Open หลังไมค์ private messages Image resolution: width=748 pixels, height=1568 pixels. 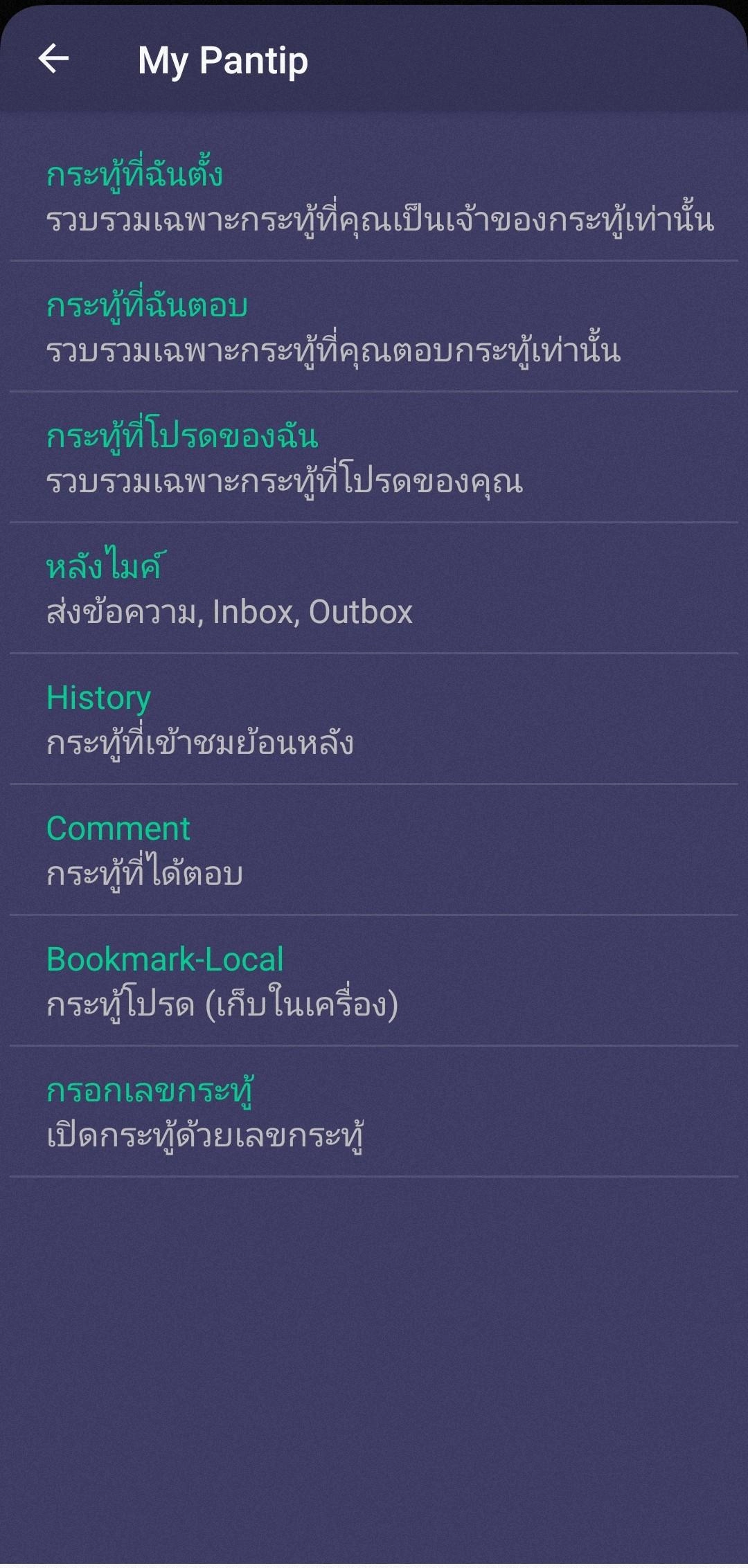pyautogui.click(x=374, y=588)
